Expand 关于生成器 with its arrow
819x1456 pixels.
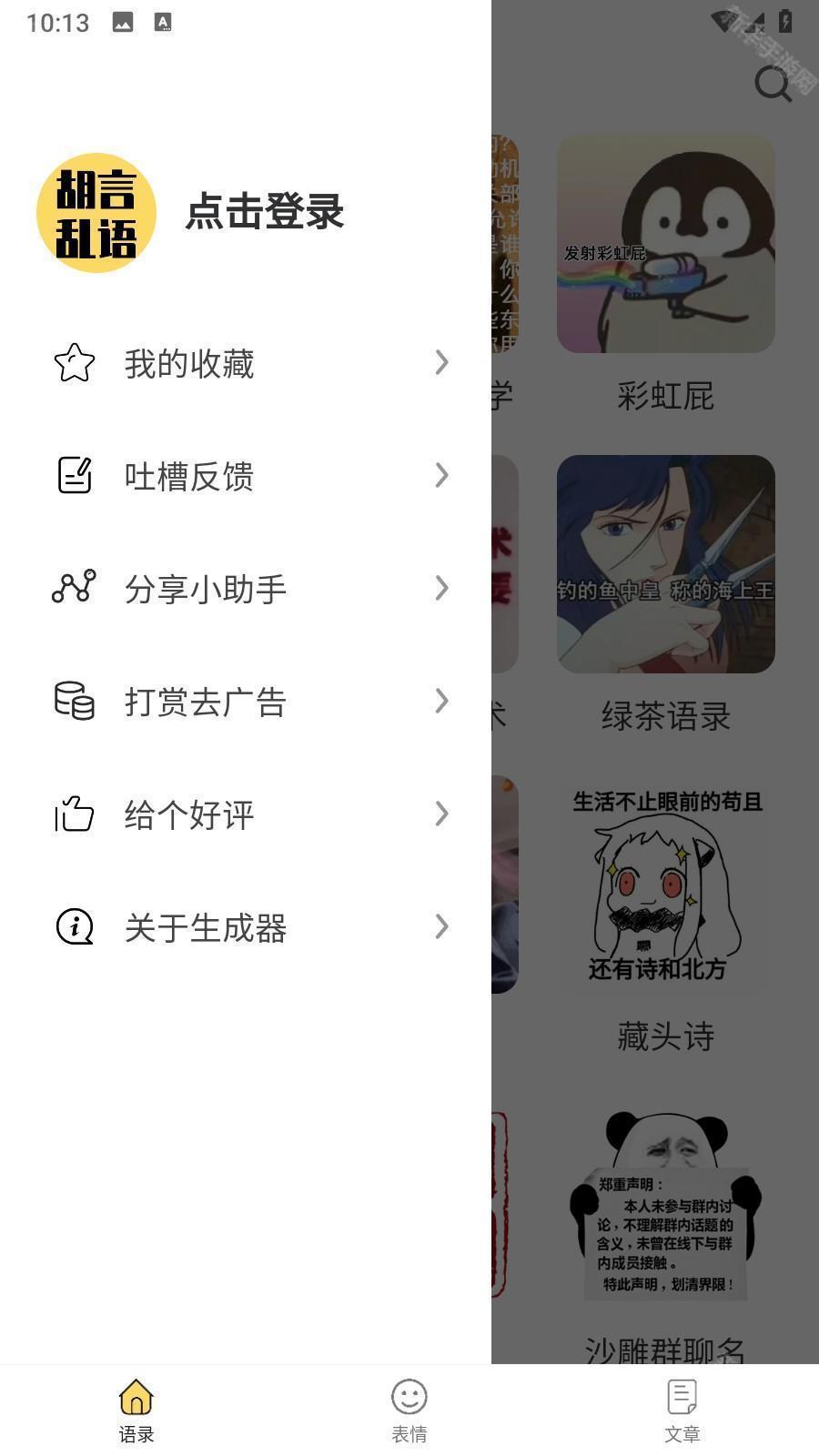(441, 928)
